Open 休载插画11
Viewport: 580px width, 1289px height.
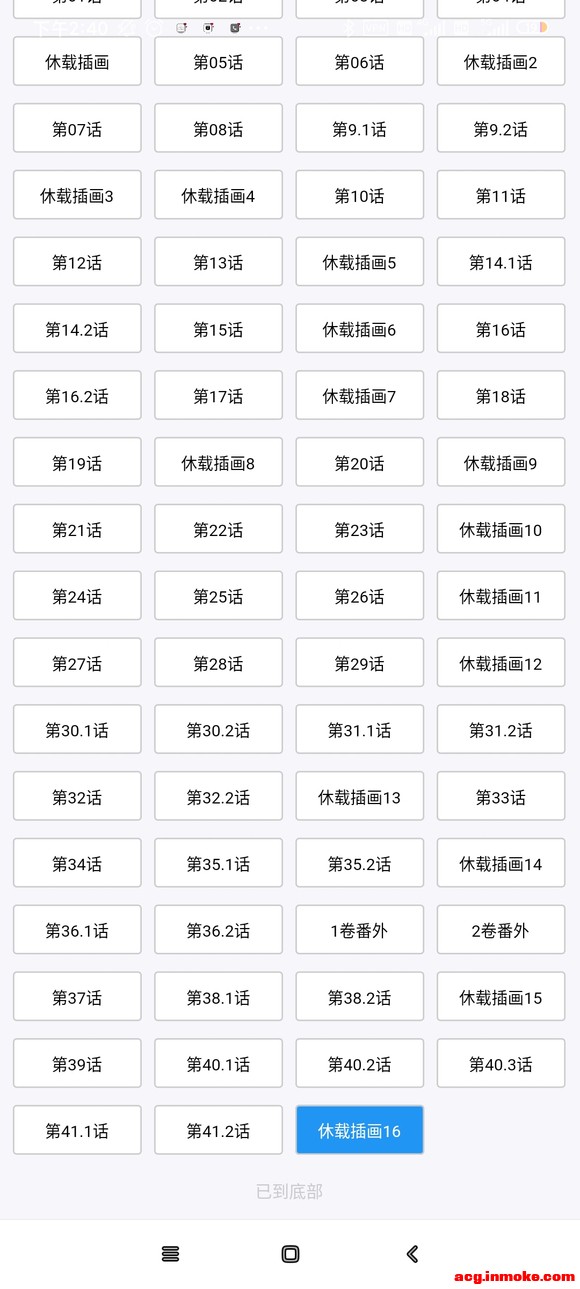[x=501, y=597]
